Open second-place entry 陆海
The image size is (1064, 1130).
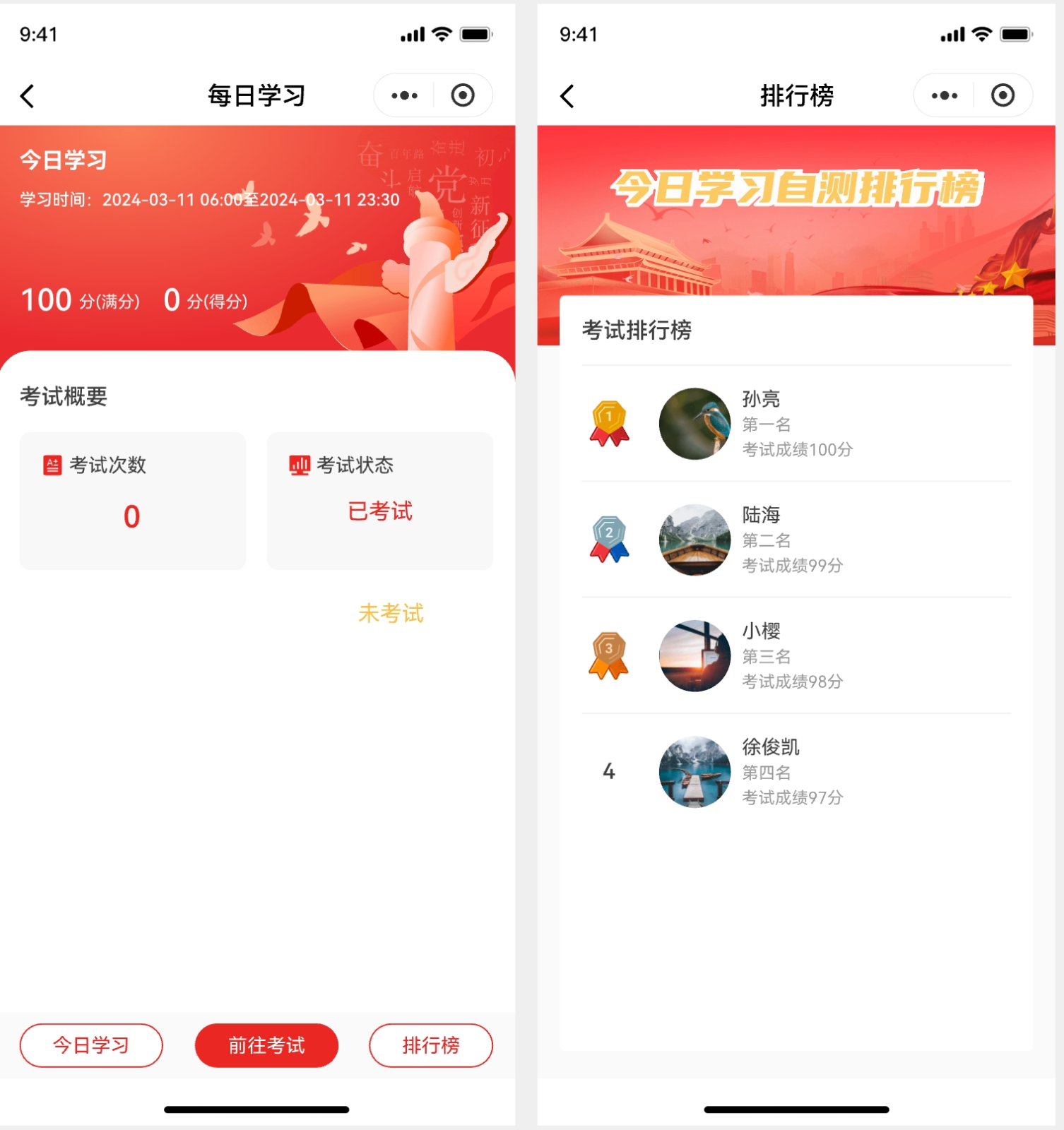point(796,540)
